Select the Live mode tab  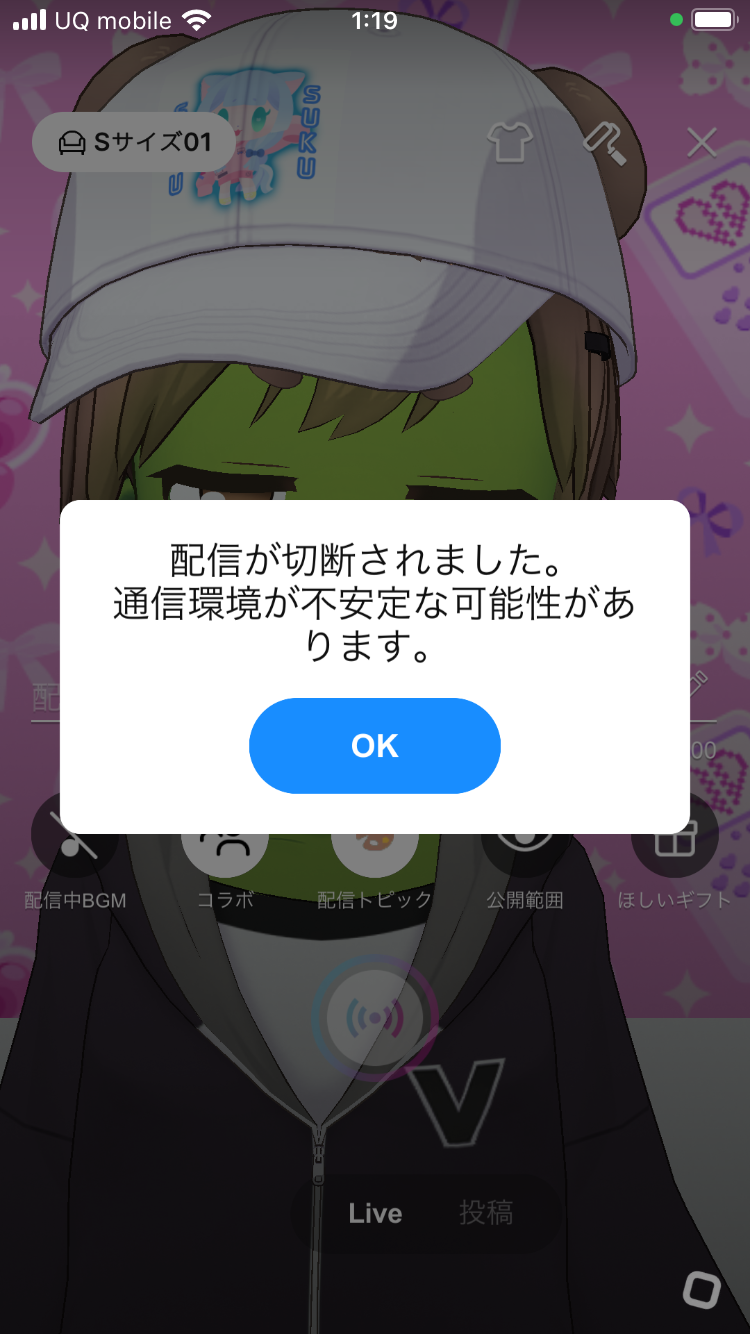pyautogui.click(x=375, y=1214)
